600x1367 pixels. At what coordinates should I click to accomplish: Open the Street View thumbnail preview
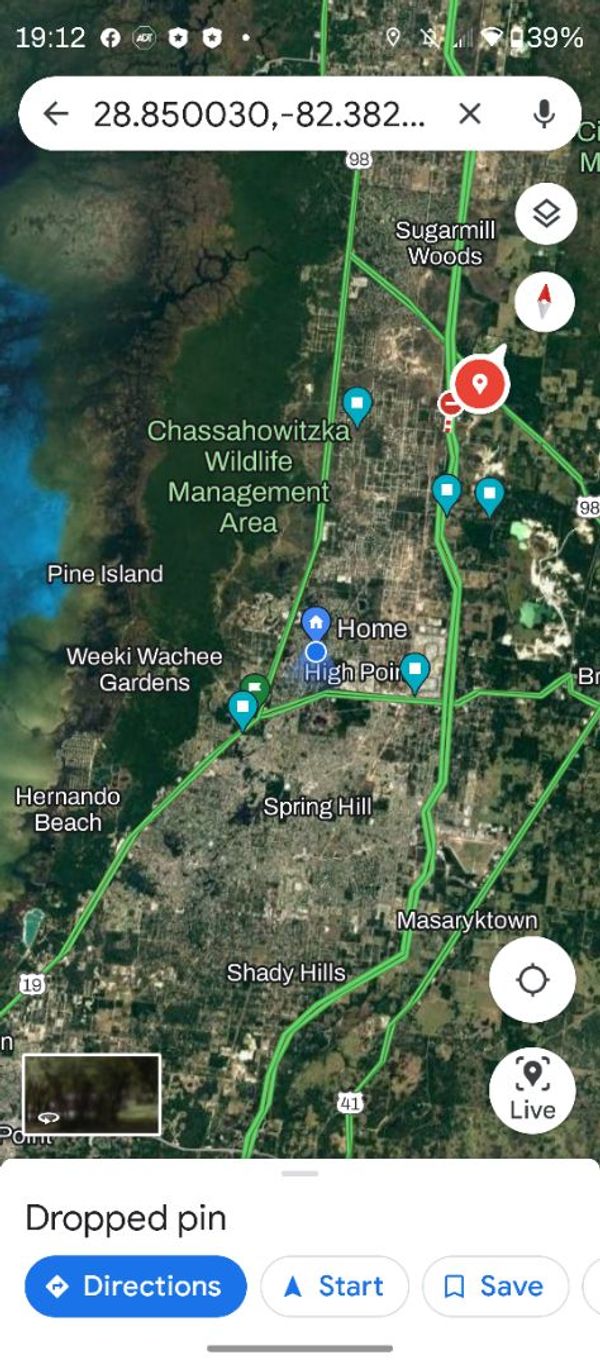(92, 1094)
